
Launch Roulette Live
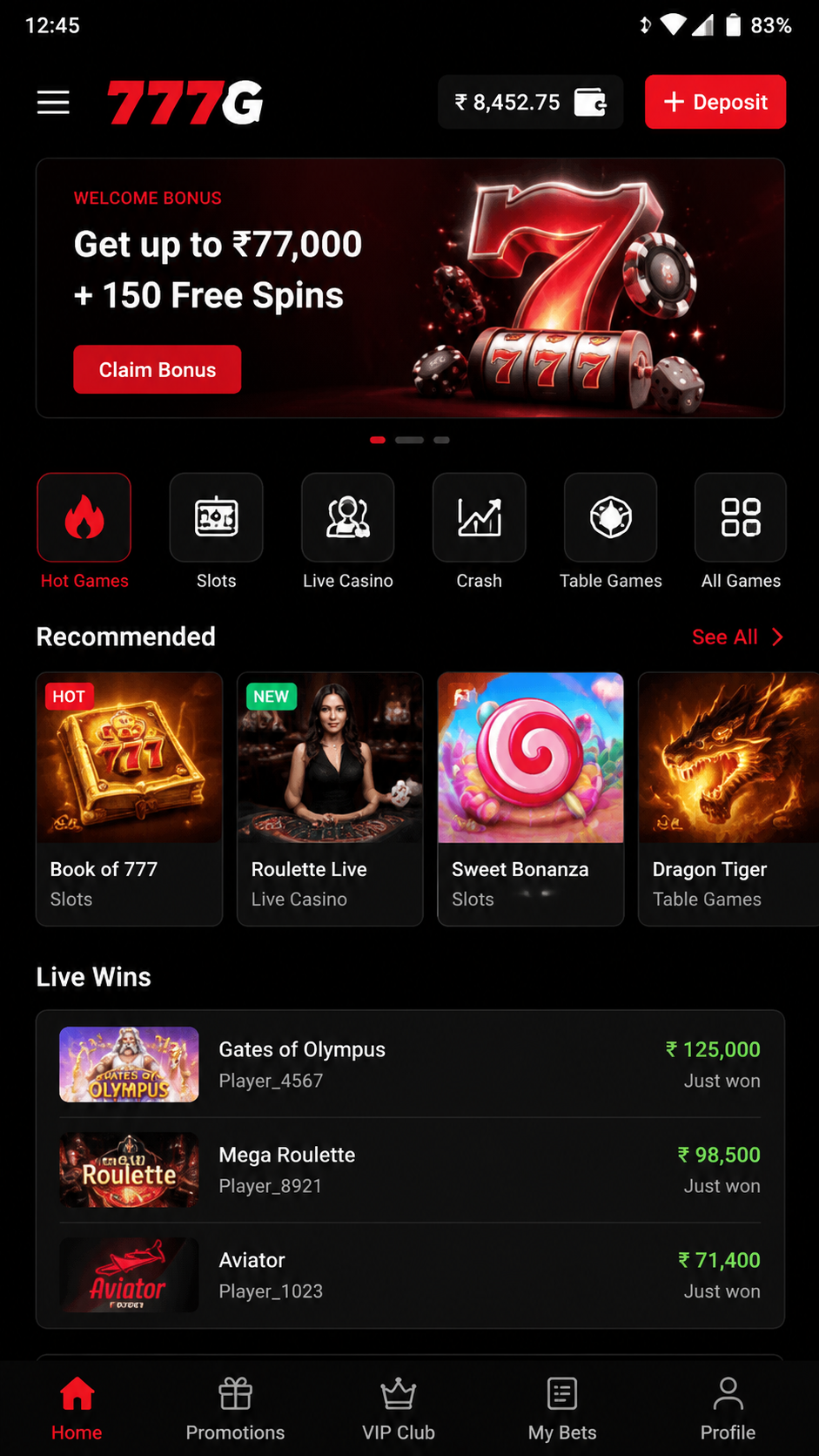(330, 799)
